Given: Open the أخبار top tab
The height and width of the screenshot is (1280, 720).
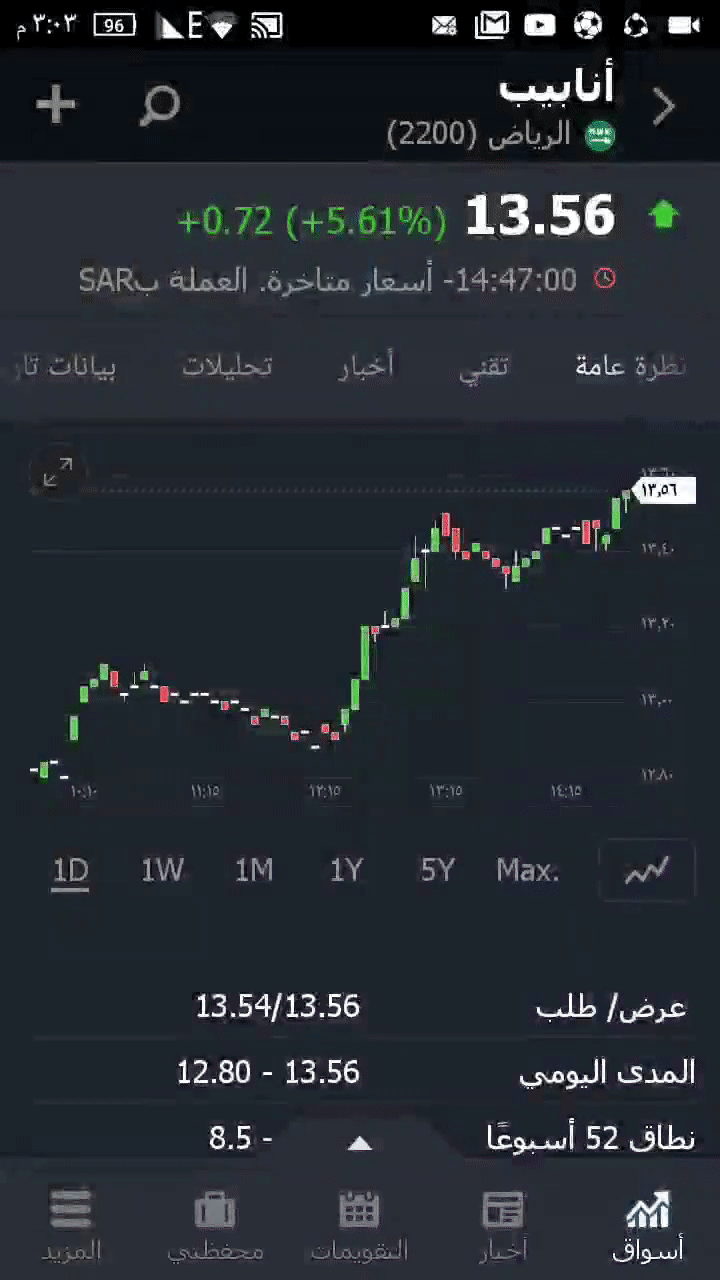Looking at the screenshot, I should click(x=366, y=366).
